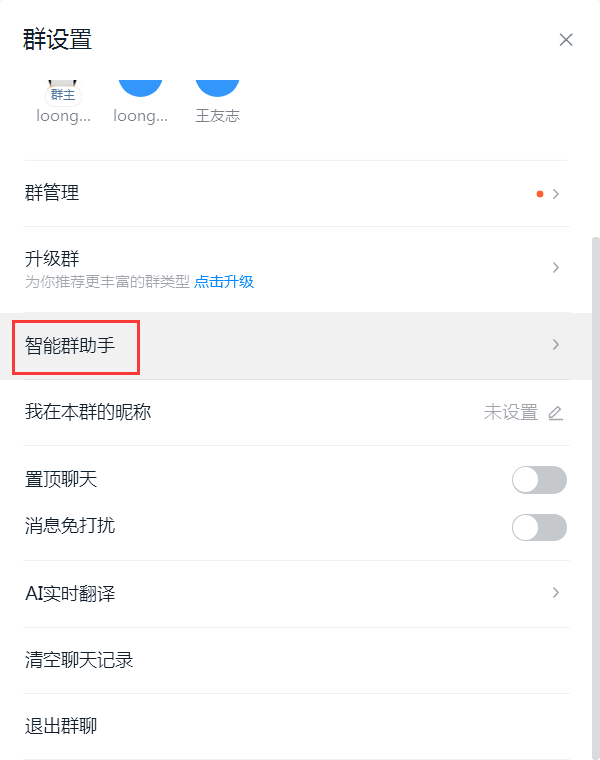This screenshot has width=600, height=760.
Task: Close the 群设置 panel
Action: (x=566, y=40)
